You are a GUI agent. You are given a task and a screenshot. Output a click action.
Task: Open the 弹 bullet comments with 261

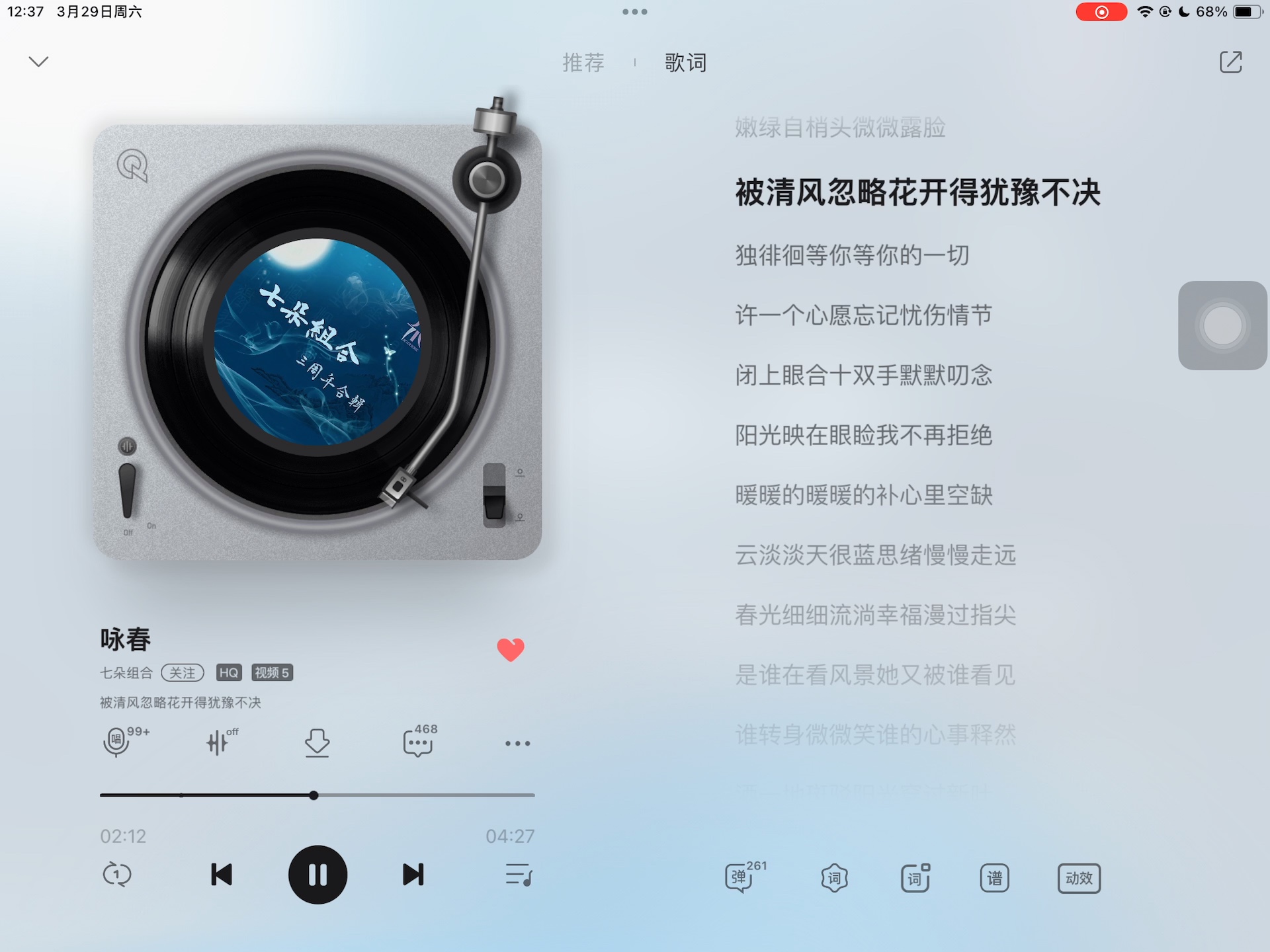point(740,878)
